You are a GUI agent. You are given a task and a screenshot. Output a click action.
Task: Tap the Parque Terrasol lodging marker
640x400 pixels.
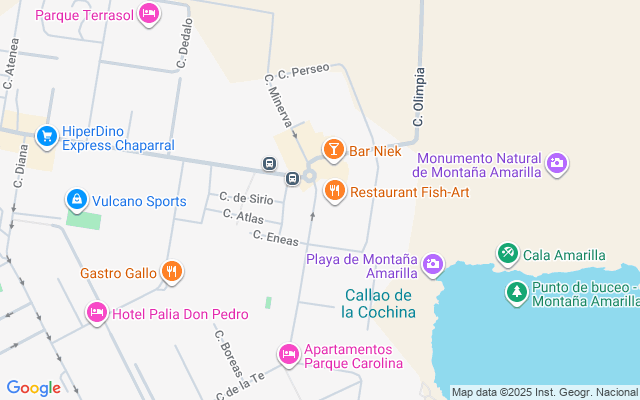click(148, 14)
